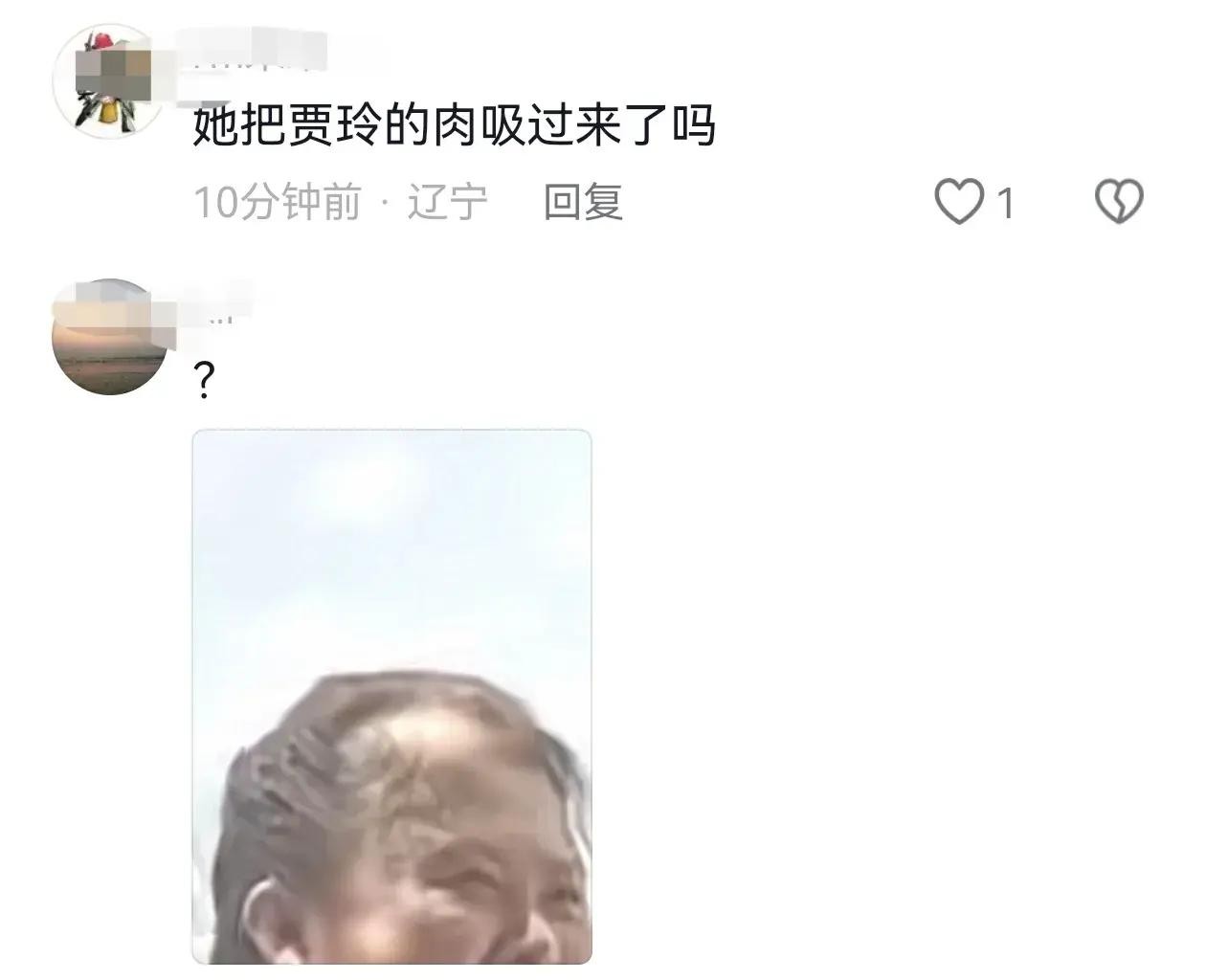Tap 回复 to reply to the comment
Viewport: 1206px width, 980px height.
click(583, 202)
